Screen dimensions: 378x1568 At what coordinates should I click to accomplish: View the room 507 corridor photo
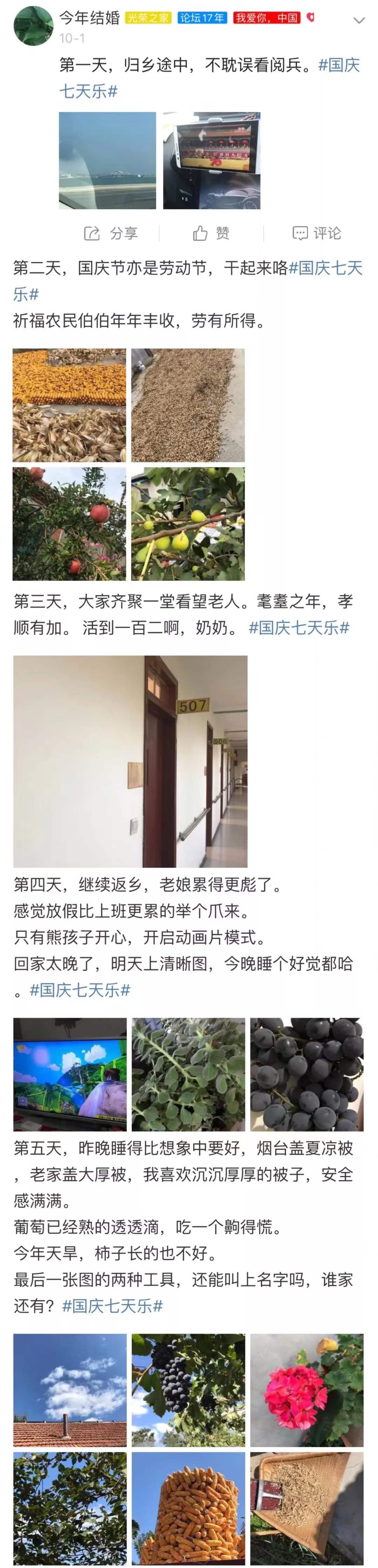[x=130, y=761]
